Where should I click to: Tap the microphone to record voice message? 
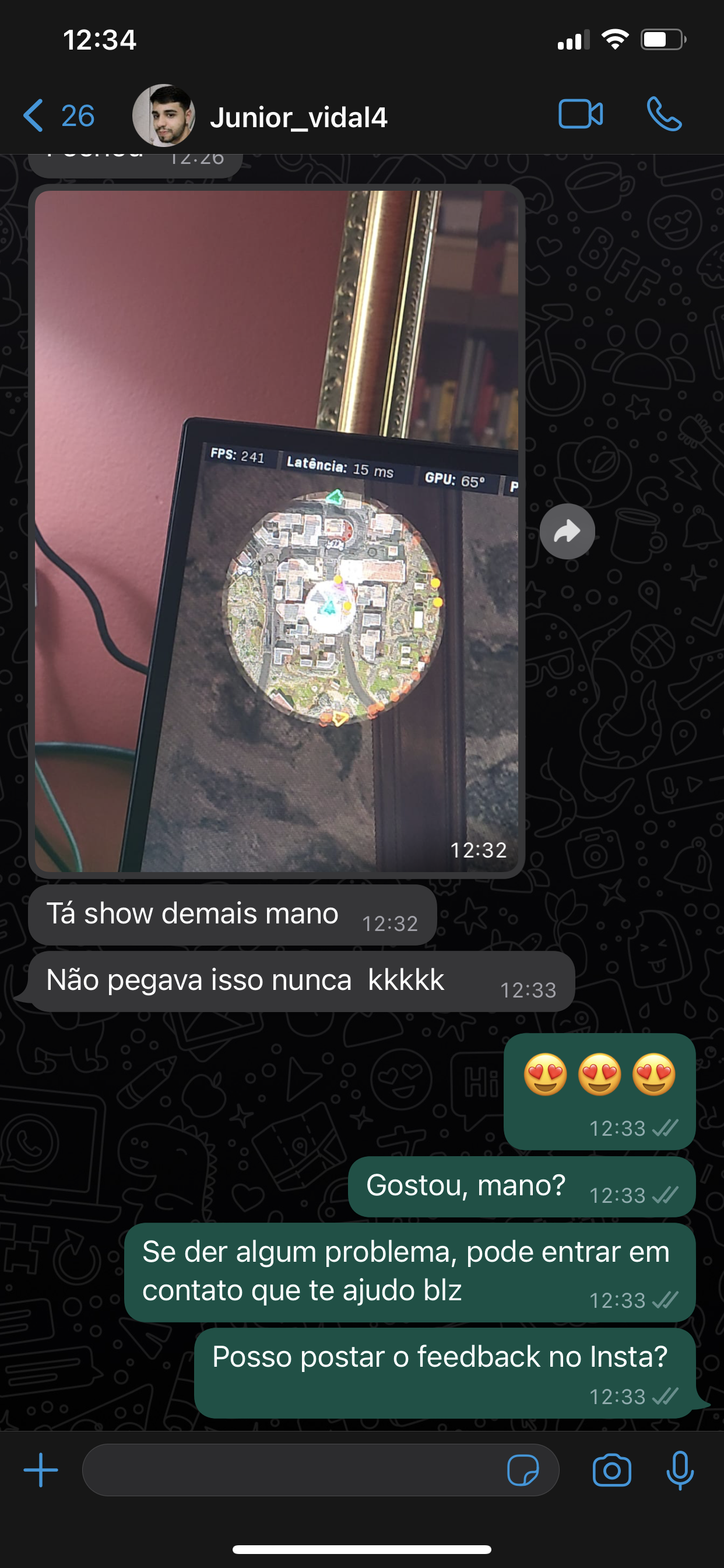click(x=680, y=1470)
